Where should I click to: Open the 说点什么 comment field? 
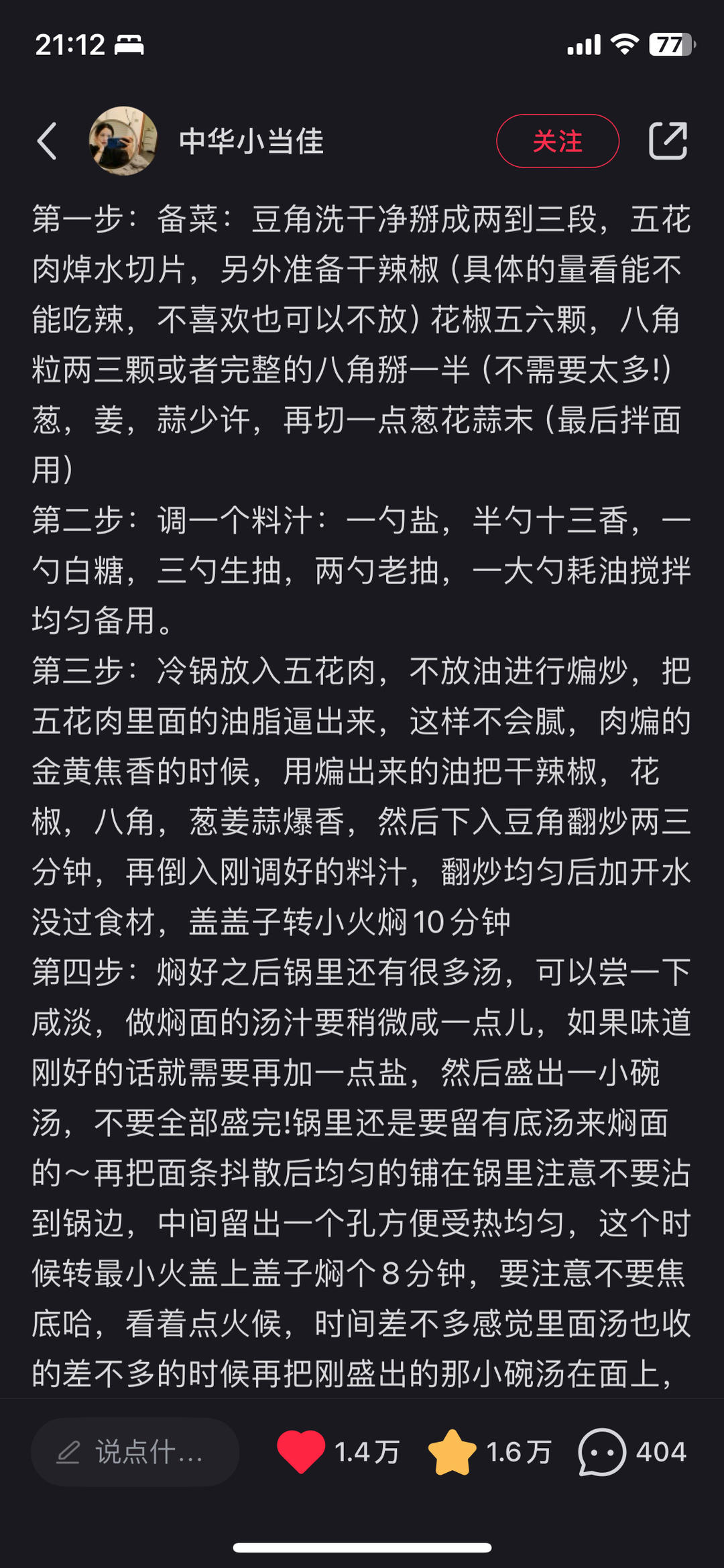tap(135, 1452)
